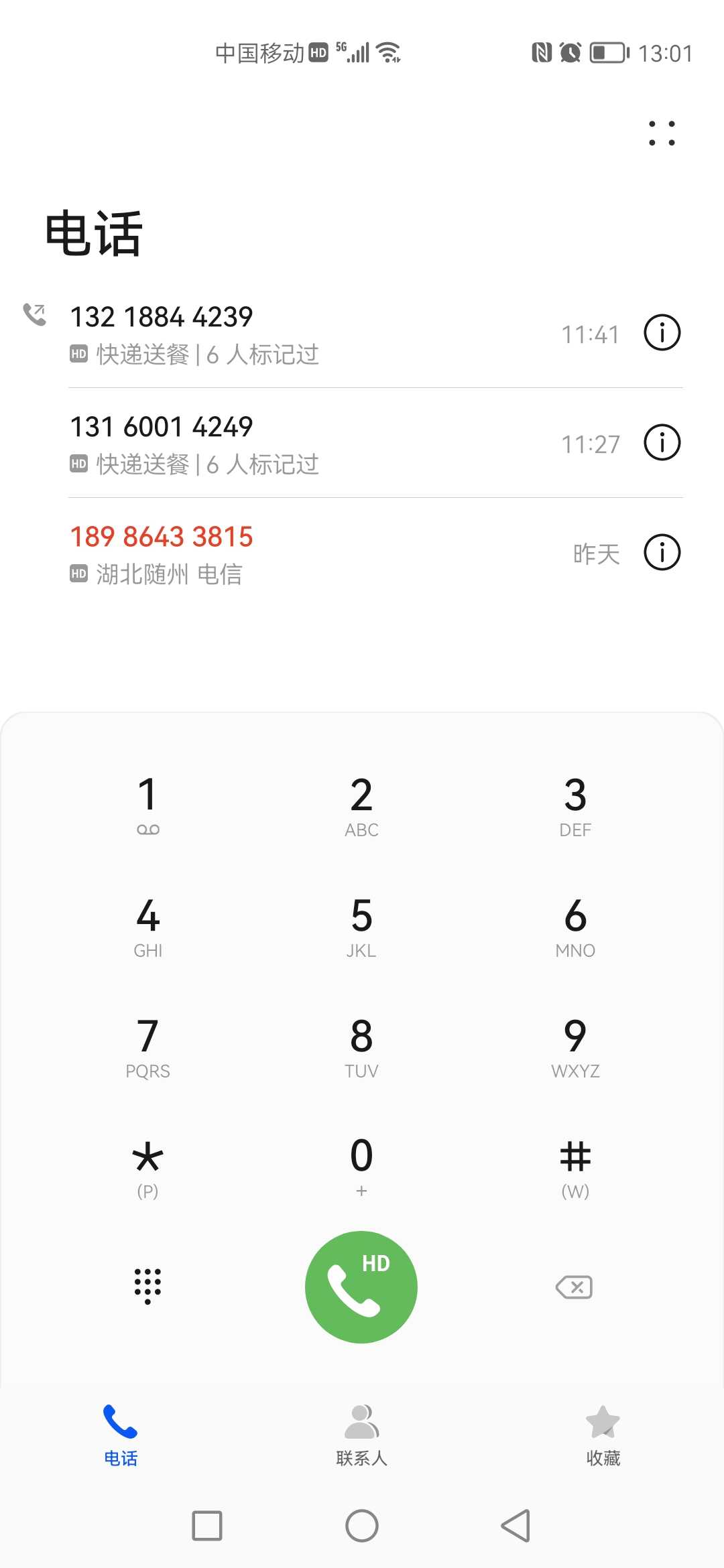Viewport: 724px width, 1568px height.
Task: Tap the star (P) key
Action: tap(148, 1167)
